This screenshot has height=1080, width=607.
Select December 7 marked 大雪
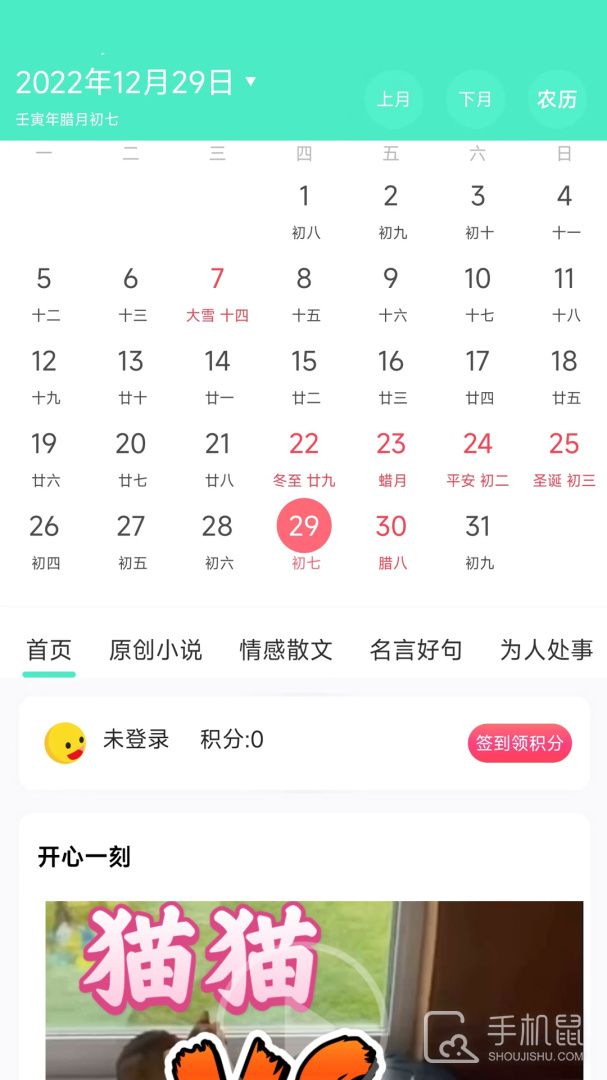tap(217, 292)
